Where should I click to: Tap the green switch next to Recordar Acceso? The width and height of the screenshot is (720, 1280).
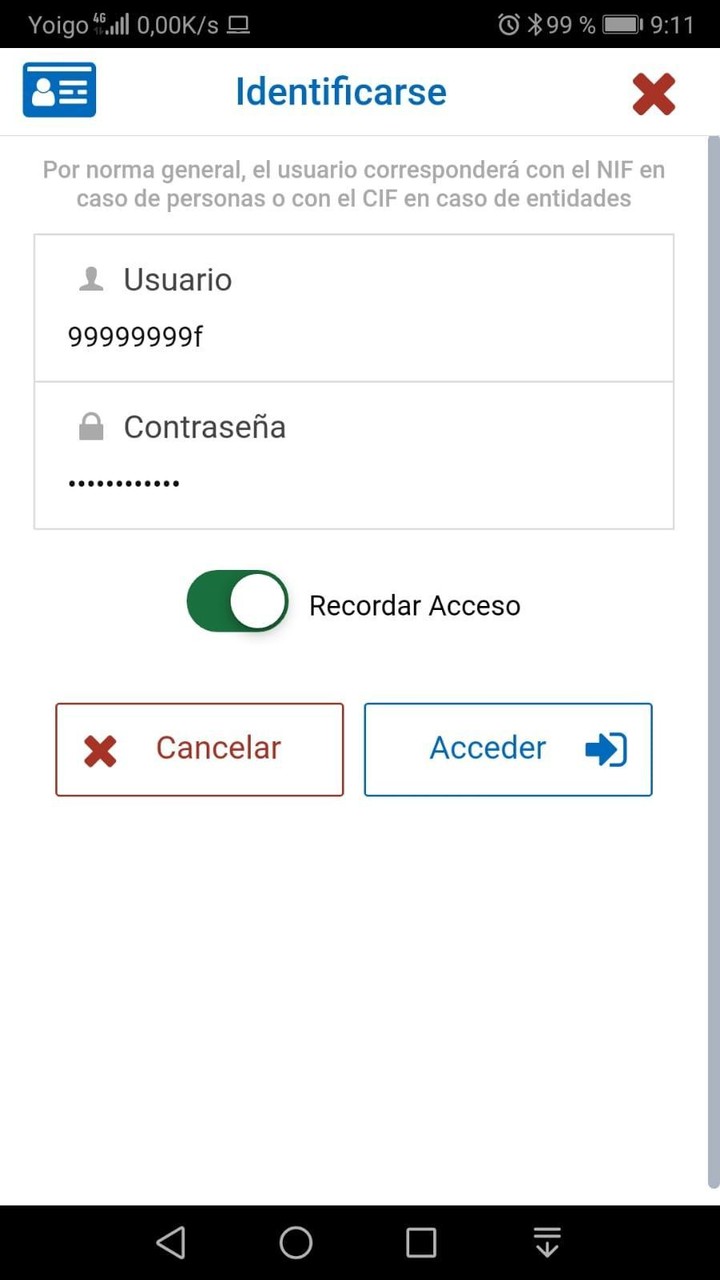coord(237,600)
